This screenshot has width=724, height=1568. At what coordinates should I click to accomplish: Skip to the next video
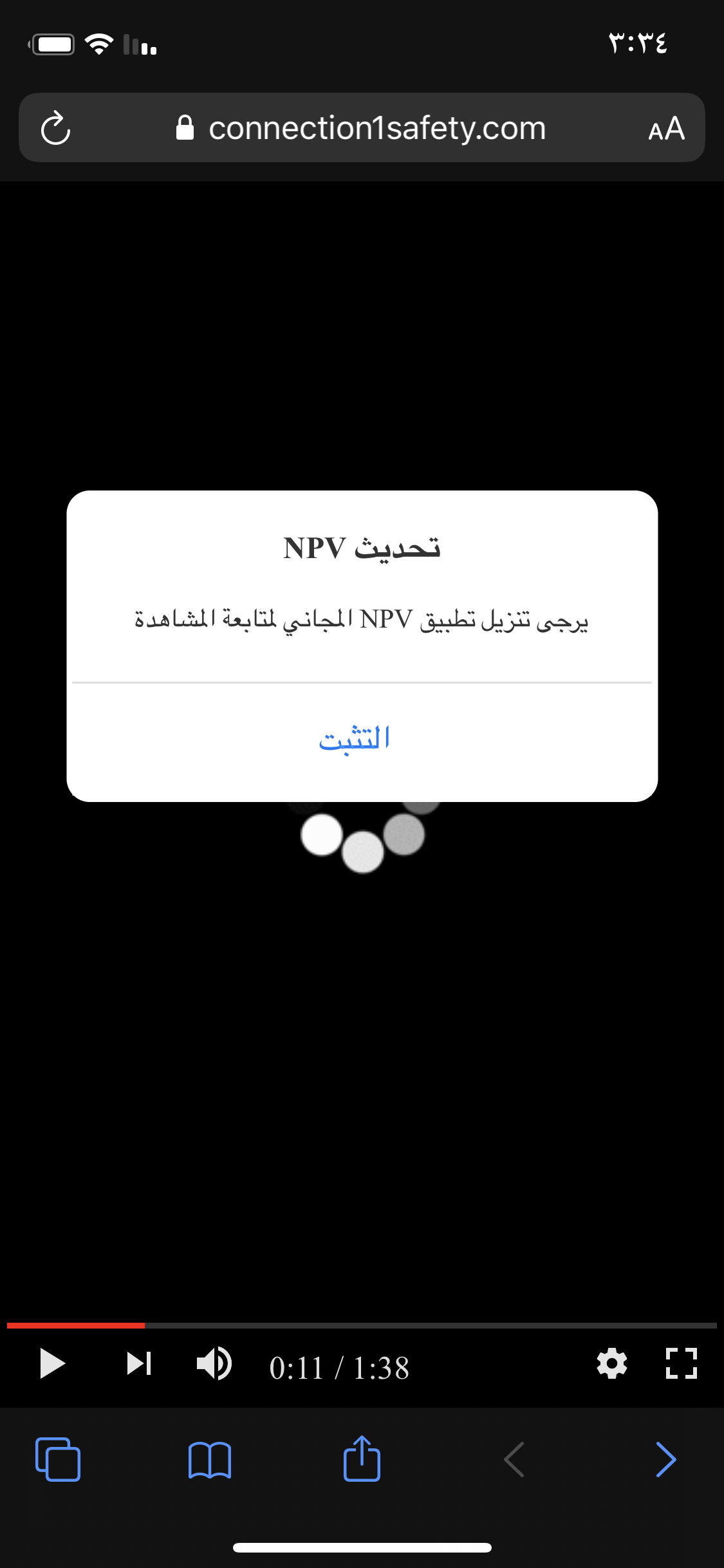tap(139, 1363)
